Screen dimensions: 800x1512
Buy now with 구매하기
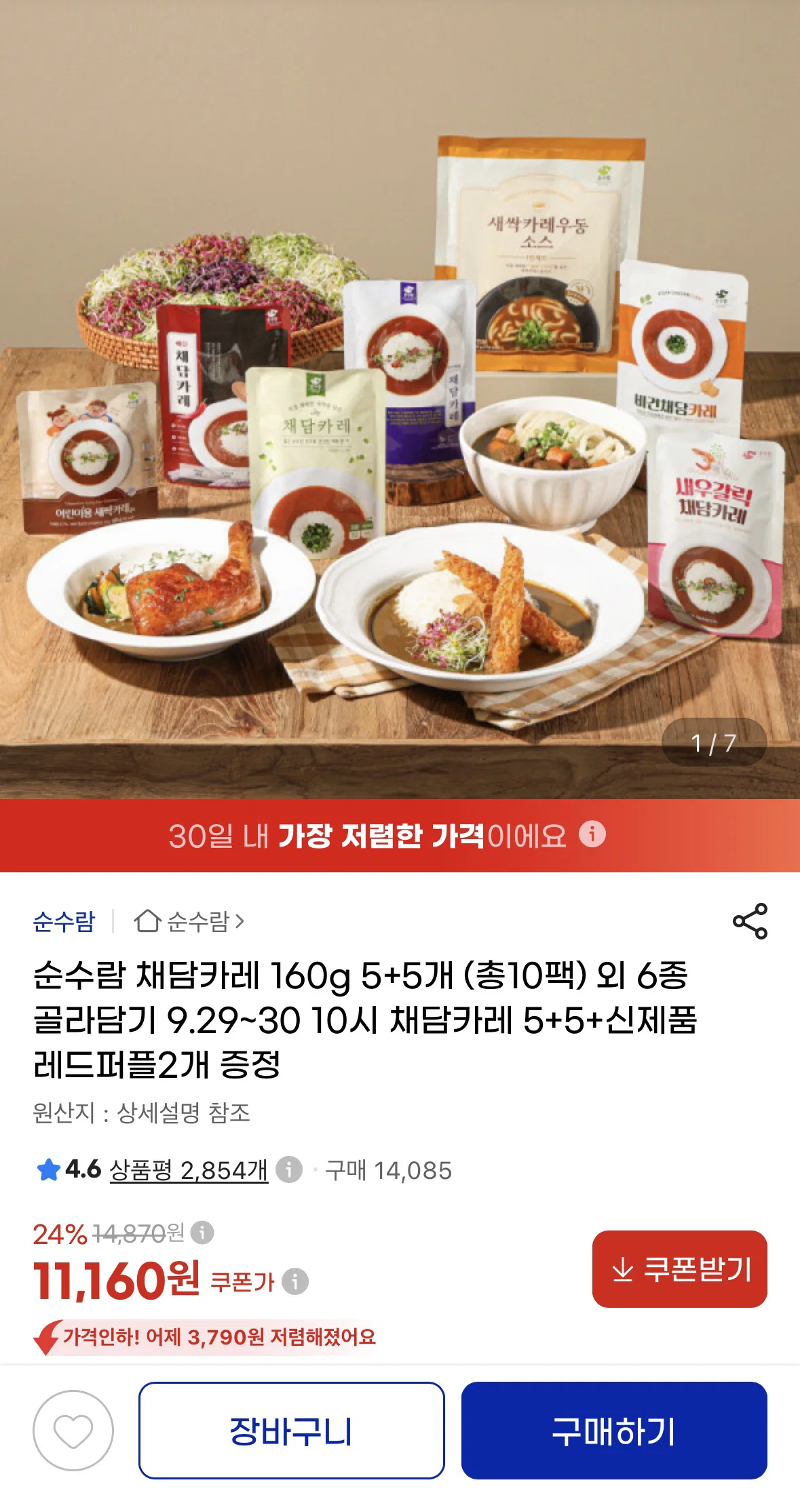614,1431
